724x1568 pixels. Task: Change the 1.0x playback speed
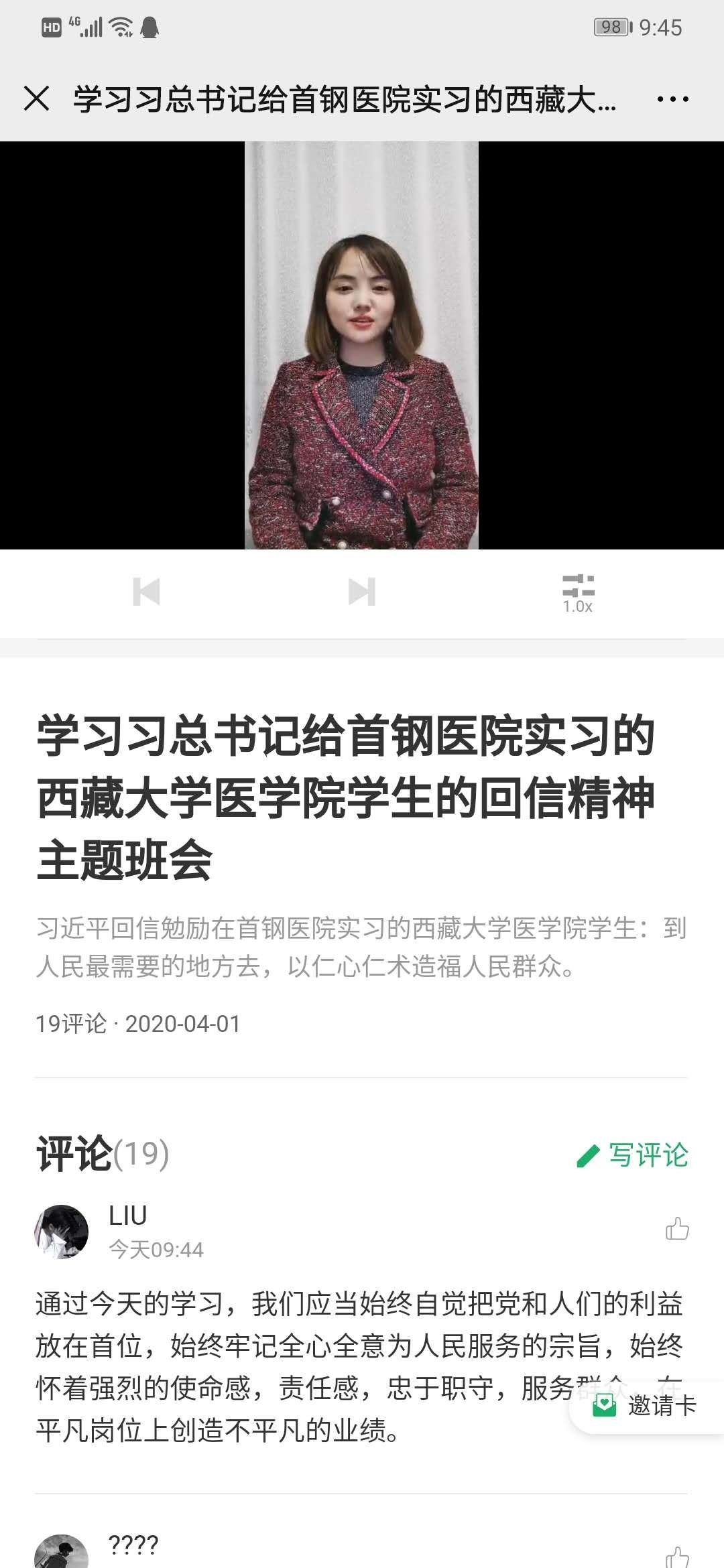(578, 592)
